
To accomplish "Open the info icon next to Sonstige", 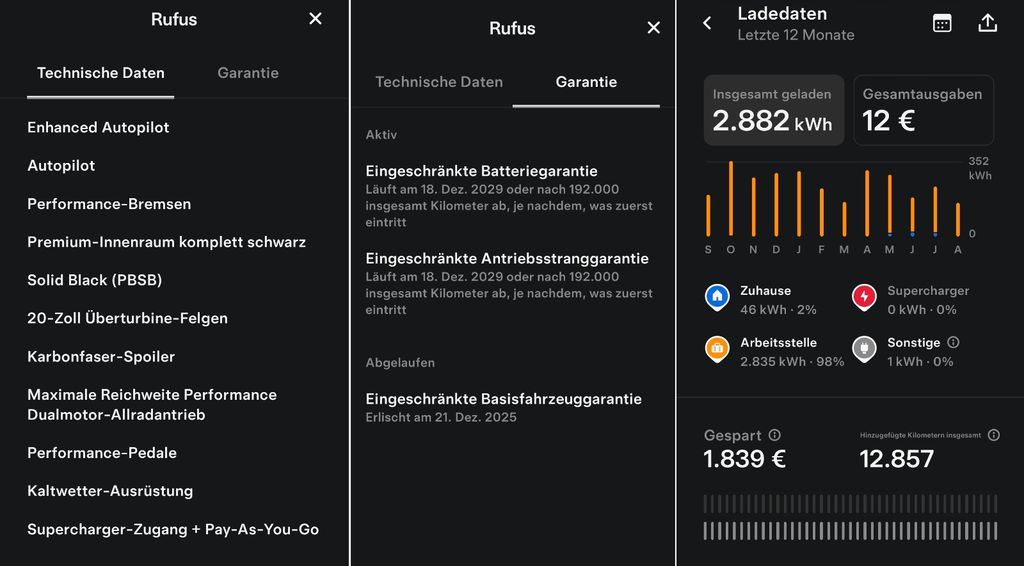I will 953,342.
